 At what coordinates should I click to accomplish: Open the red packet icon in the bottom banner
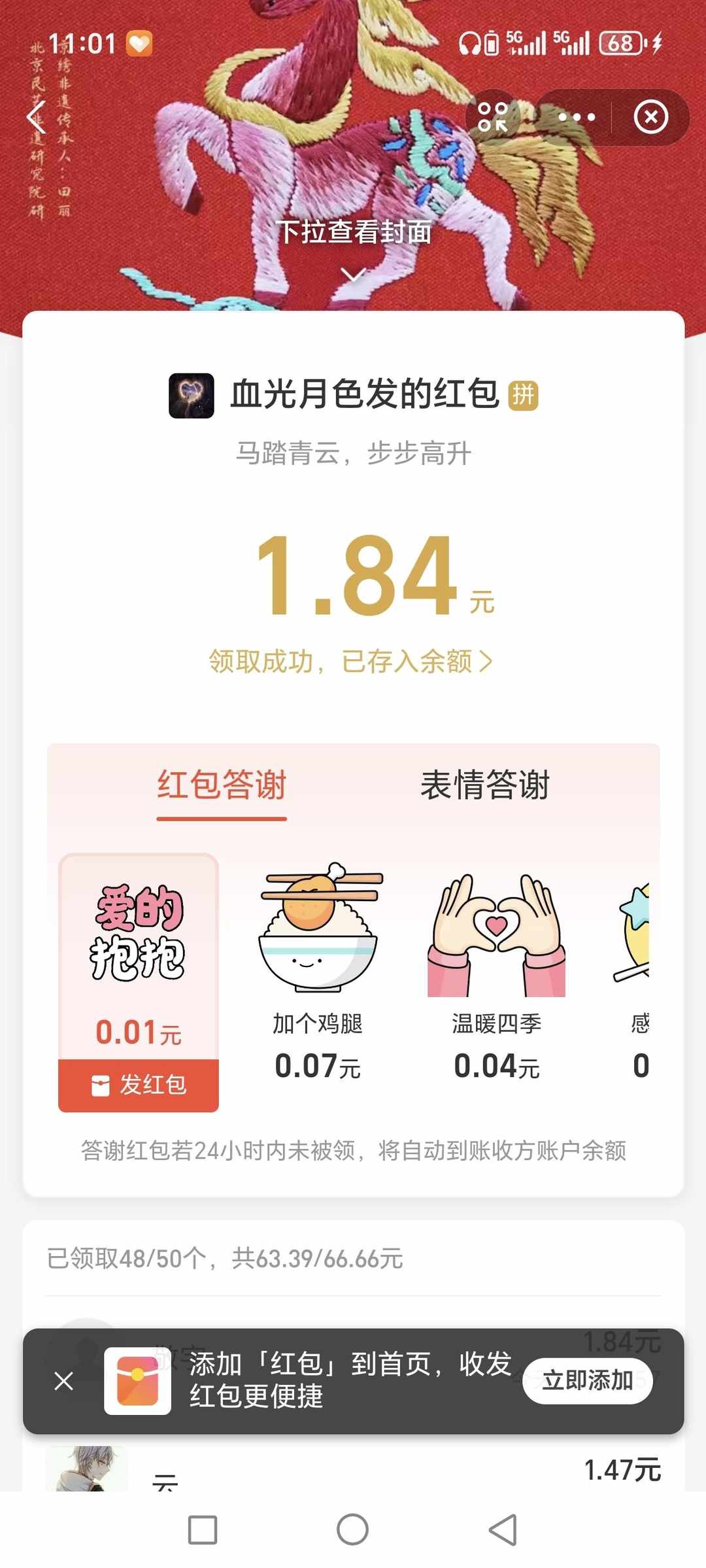coord(138,1382)
